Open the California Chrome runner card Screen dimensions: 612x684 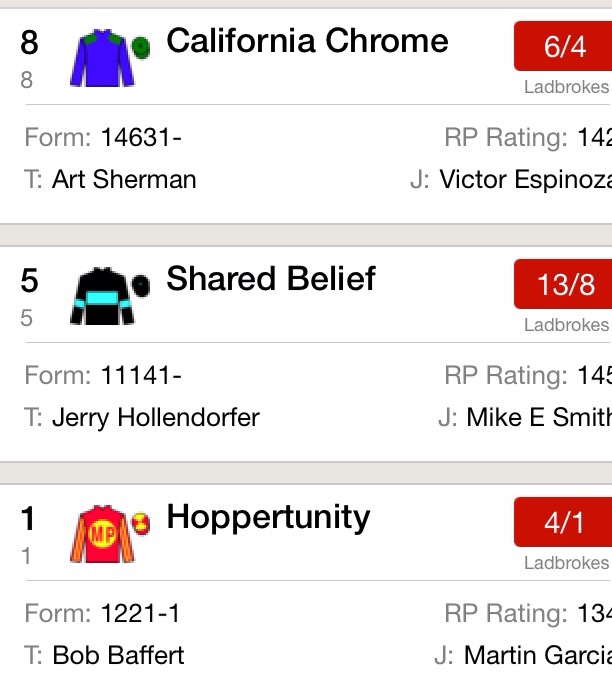pyautogui.click(x=306, y=42)
